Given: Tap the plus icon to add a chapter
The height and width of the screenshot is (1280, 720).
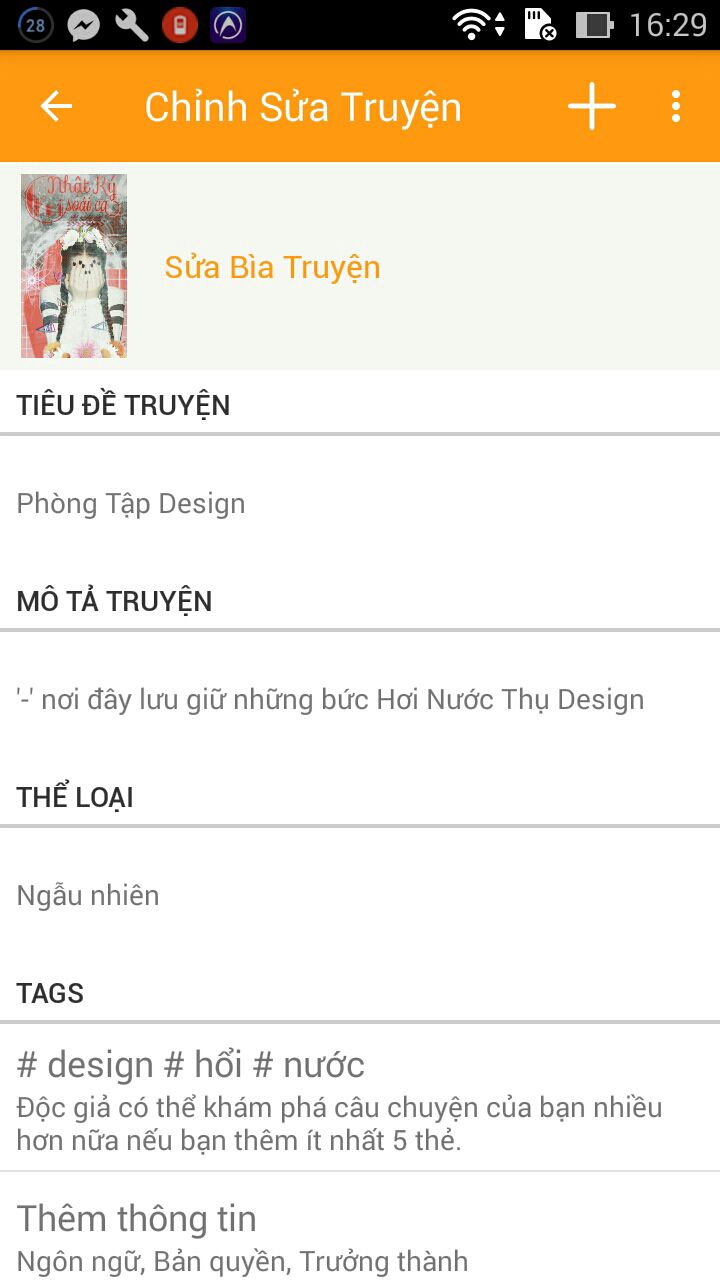Looking at the screenshot, I should coord(591,106).
